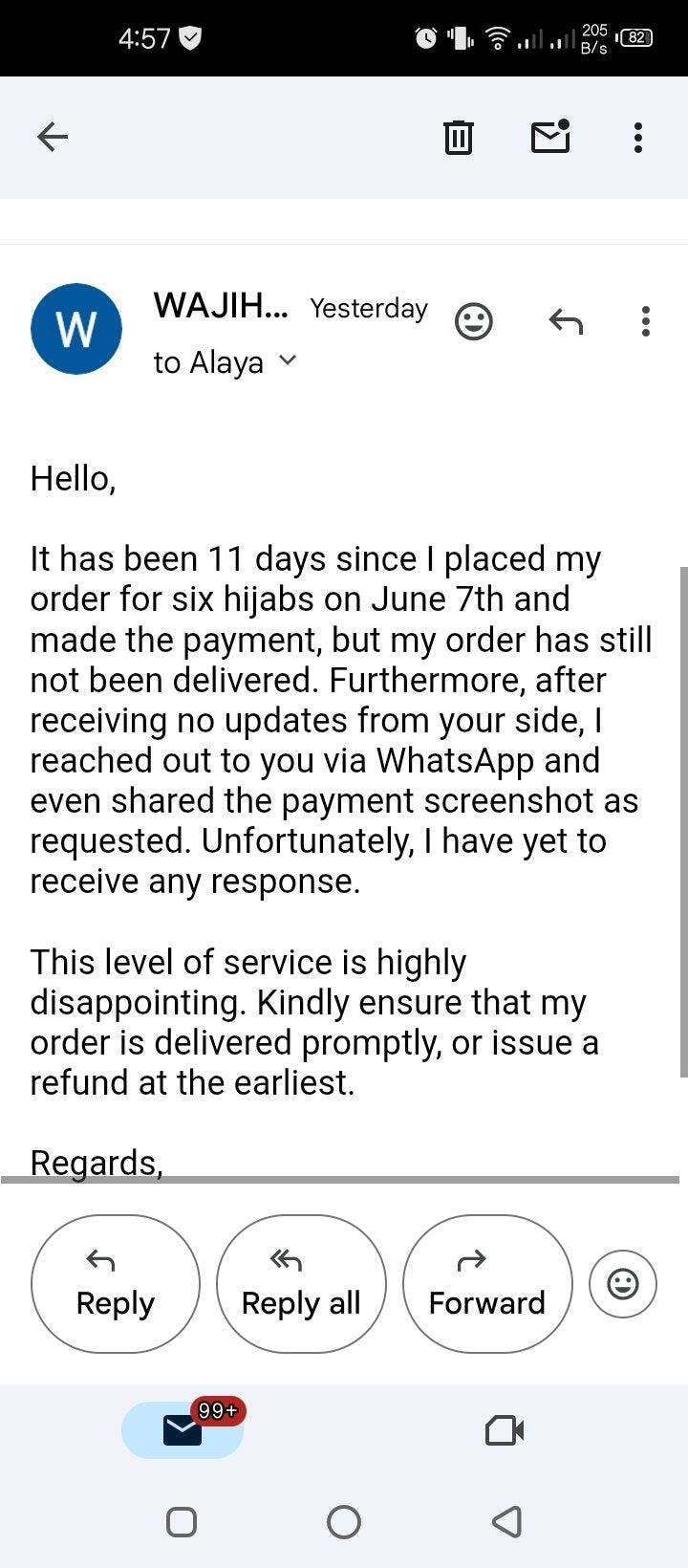Open sender WAJIH's profile avatar
The image size is (688, 1568).
tap(76, 329)
